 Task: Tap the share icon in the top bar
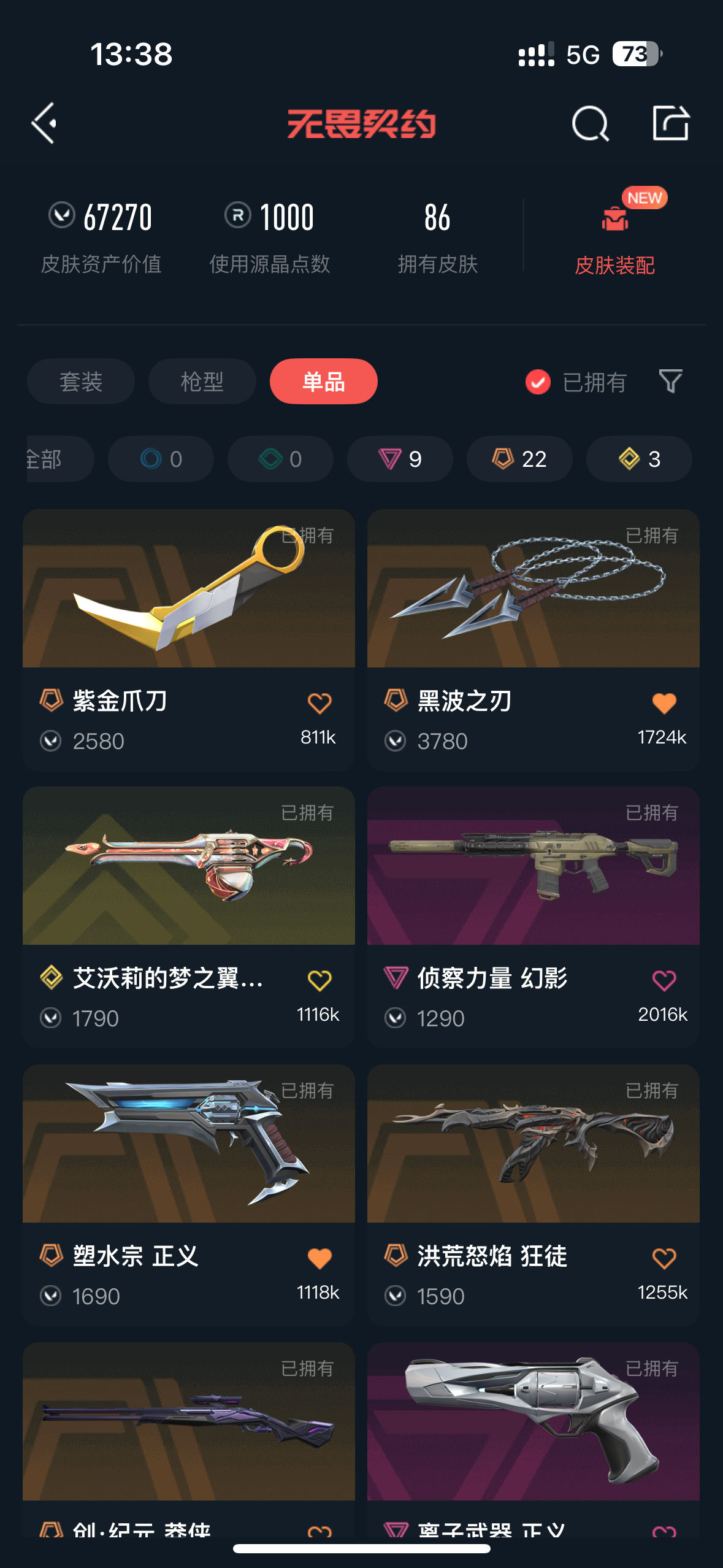(x=670, y=123)
